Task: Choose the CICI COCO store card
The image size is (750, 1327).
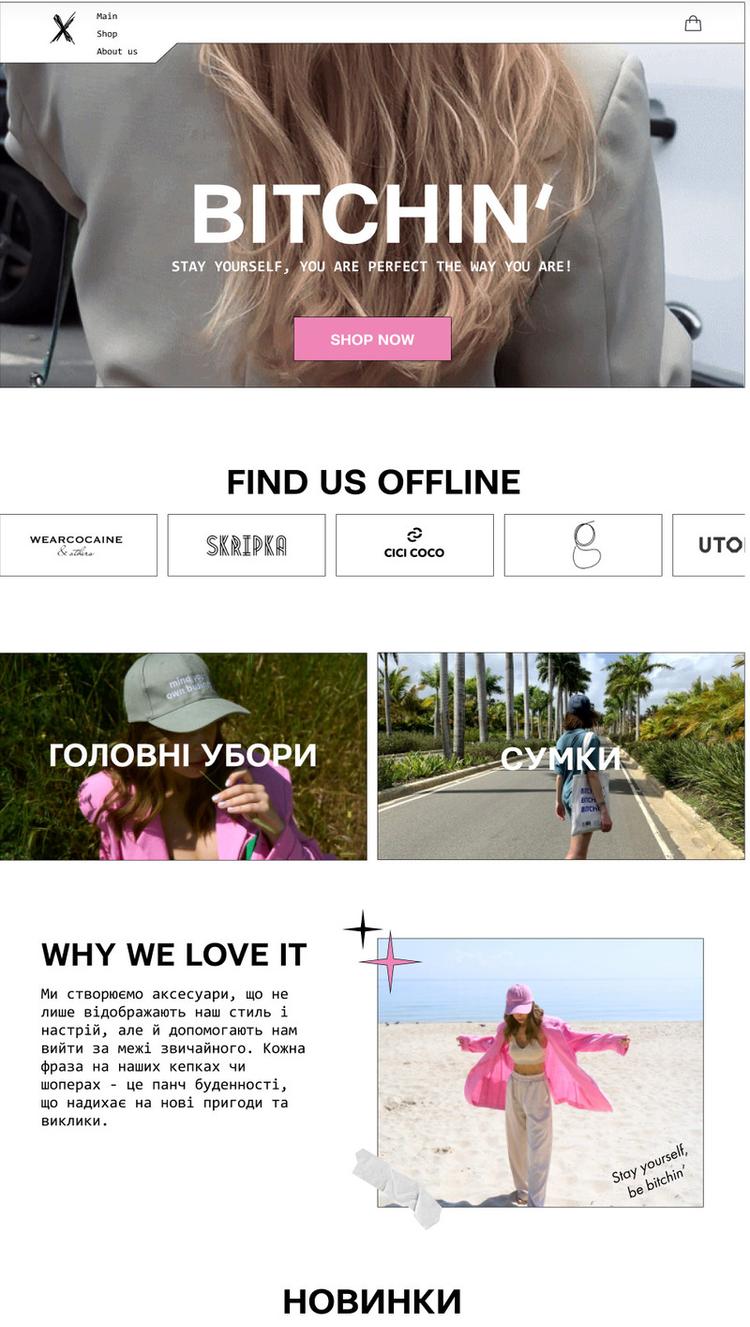Action: [x=414, y=545]
